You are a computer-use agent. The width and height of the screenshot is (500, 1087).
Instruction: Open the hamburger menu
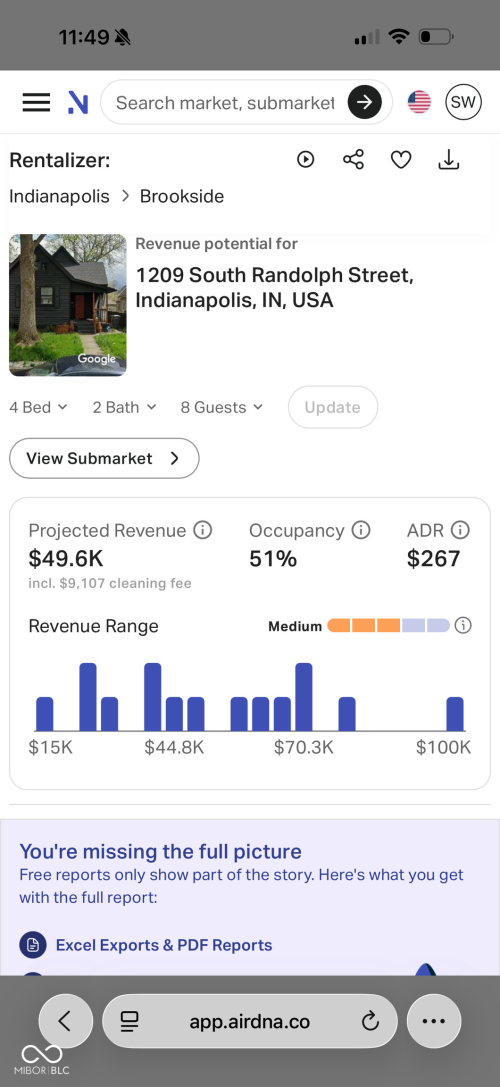click(36, 103)
